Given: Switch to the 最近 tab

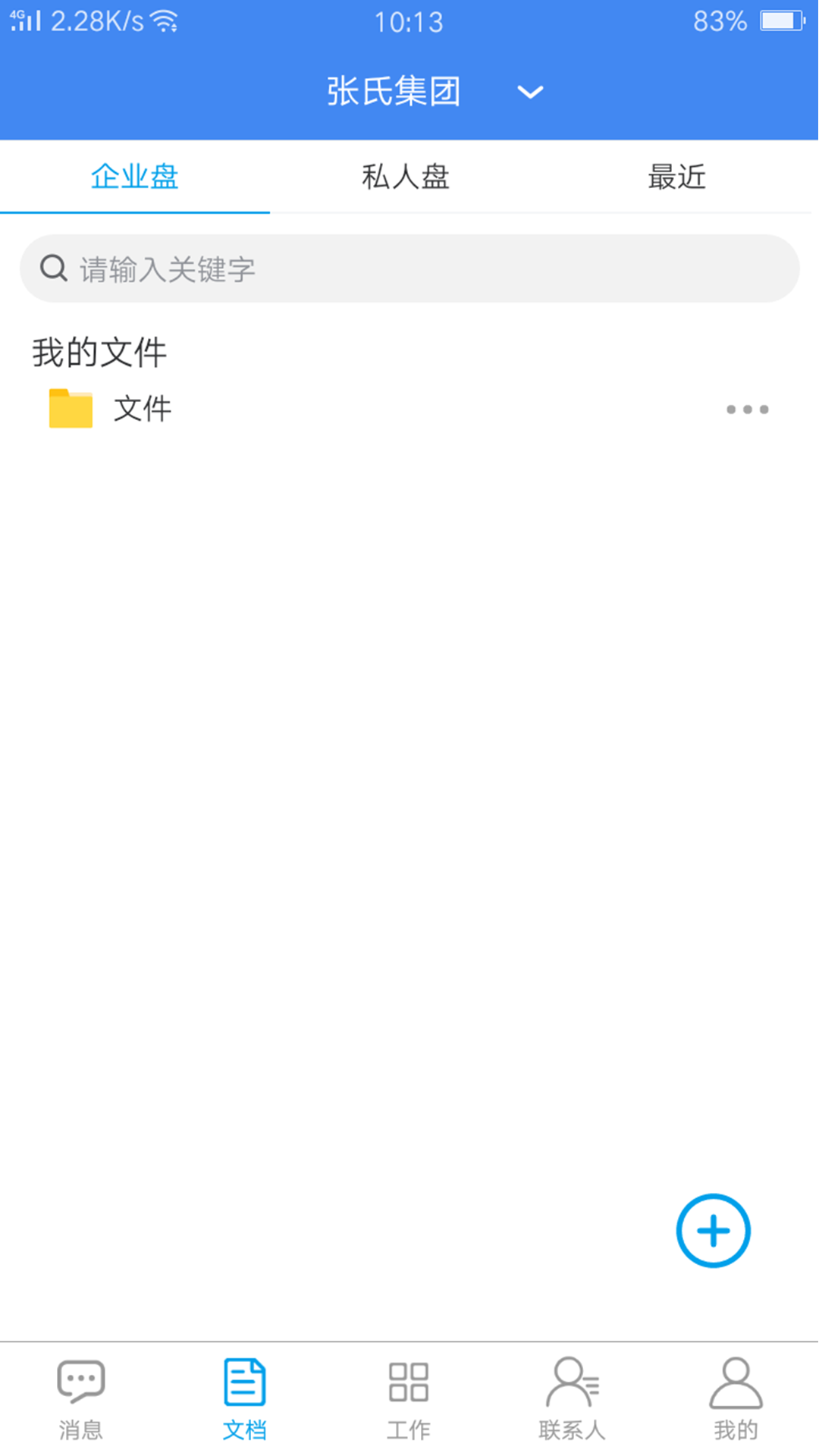Looking at the screenshot, I should click(677, 177).
